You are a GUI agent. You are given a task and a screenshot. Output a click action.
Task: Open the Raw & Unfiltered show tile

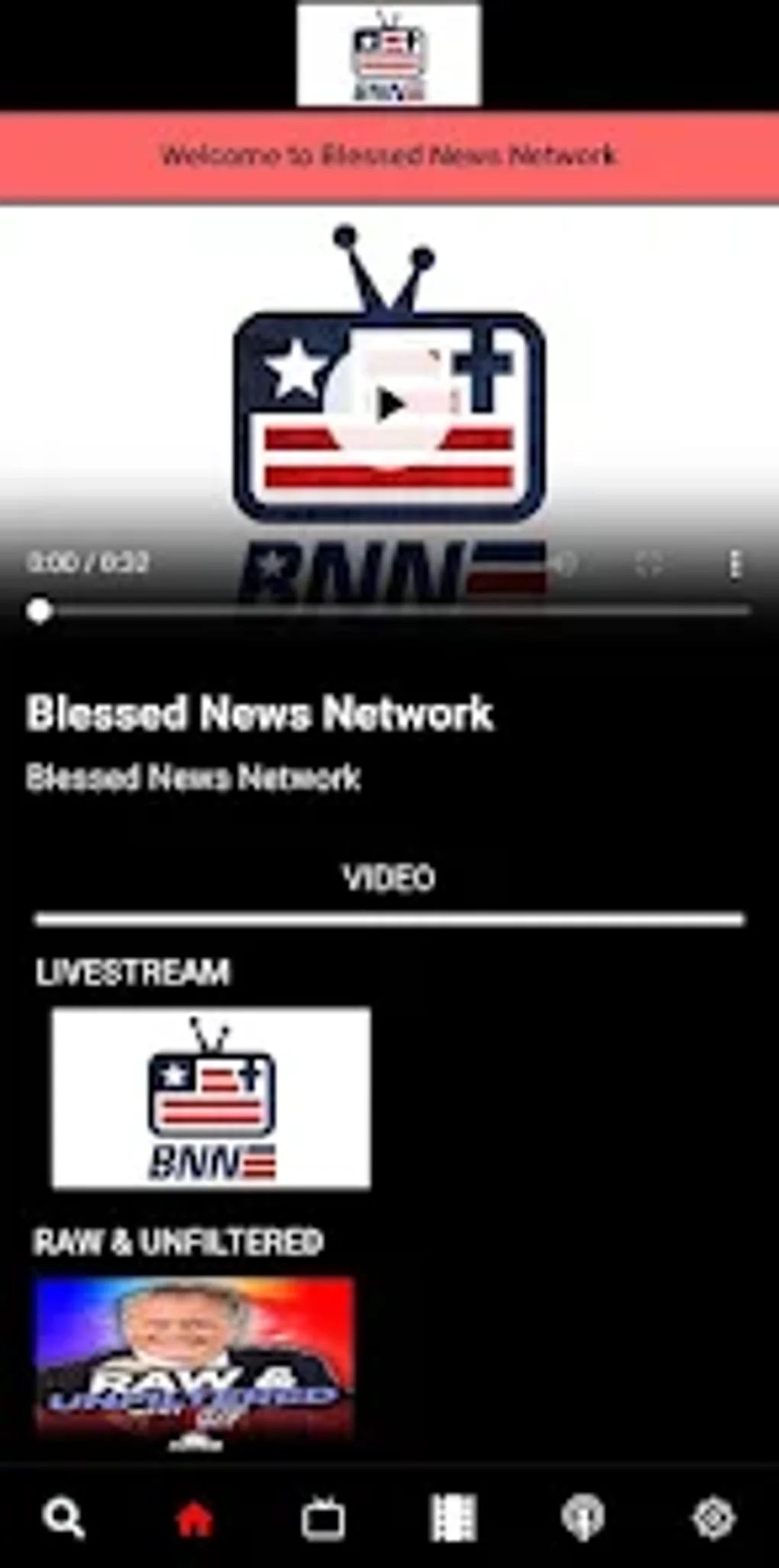[x=194, y=1360]
